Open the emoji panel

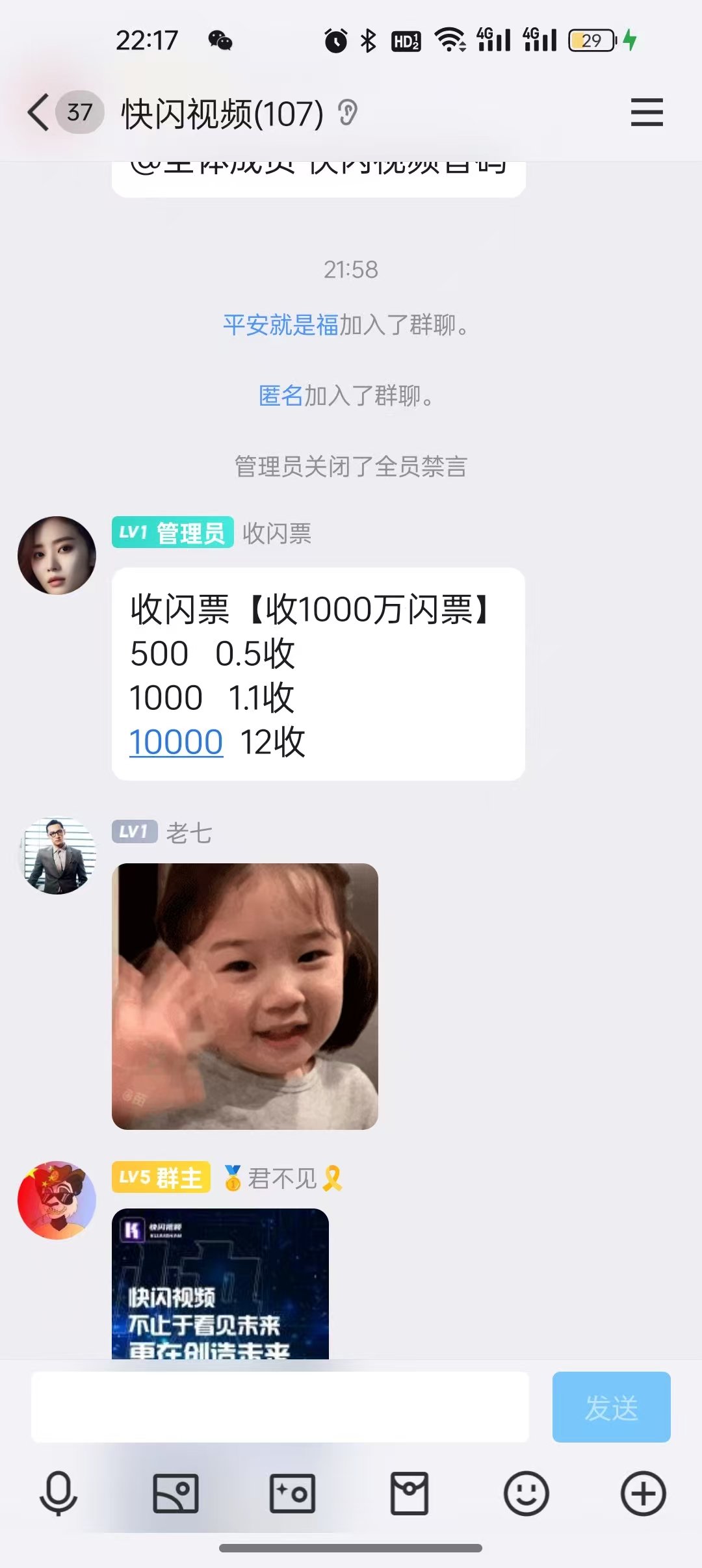(x=526, y=1493)
